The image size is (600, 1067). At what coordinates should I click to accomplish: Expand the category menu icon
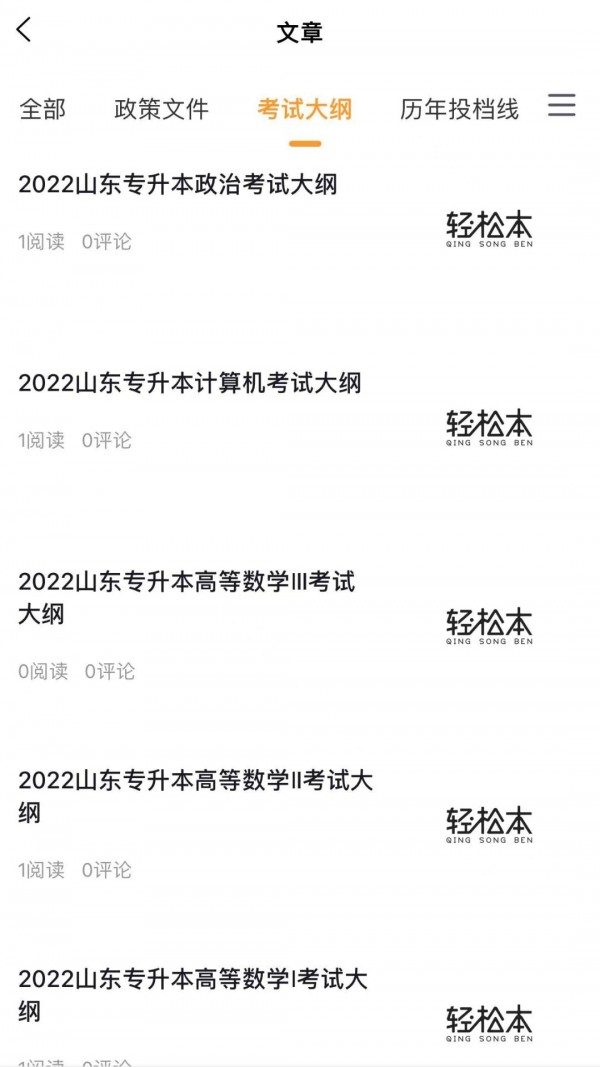[x=562, y=106]
